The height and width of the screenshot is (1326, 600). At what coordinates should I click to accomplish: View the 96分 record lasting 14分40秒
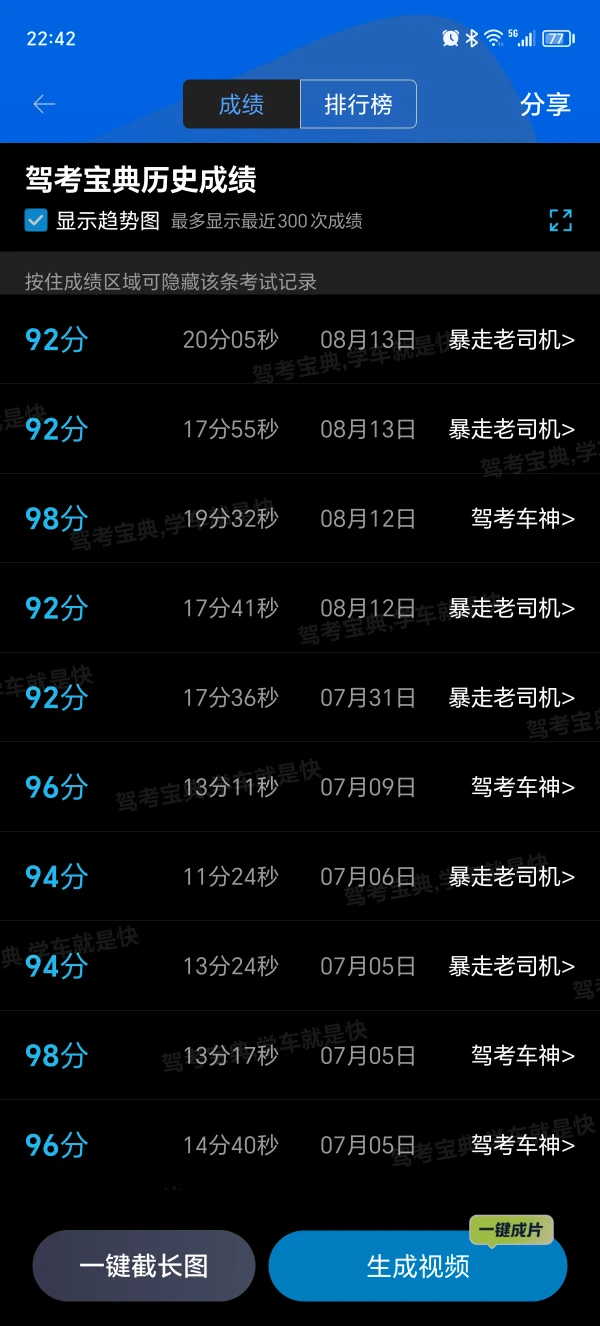tap(300, 1145)
